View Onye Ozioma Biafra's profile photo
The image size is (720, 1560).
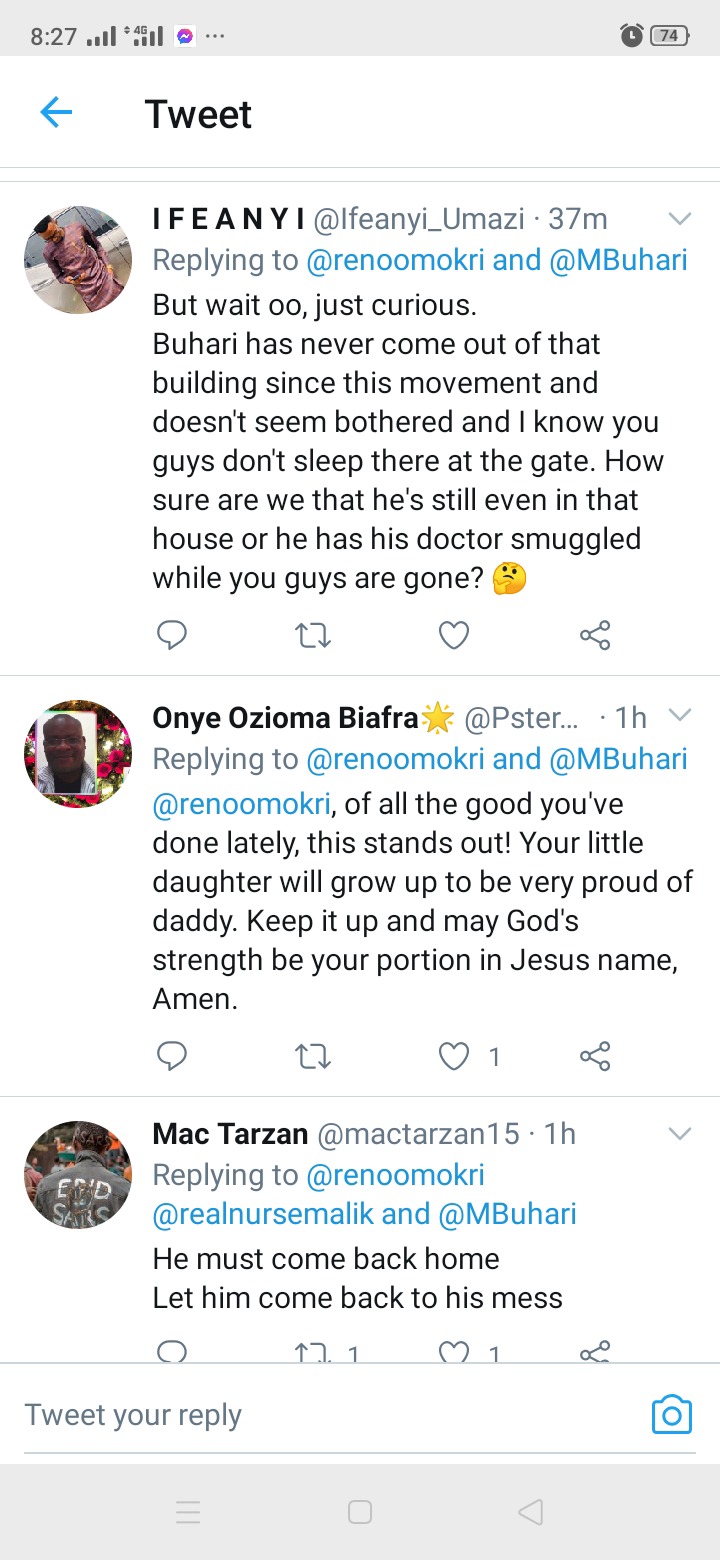[78, 754]
